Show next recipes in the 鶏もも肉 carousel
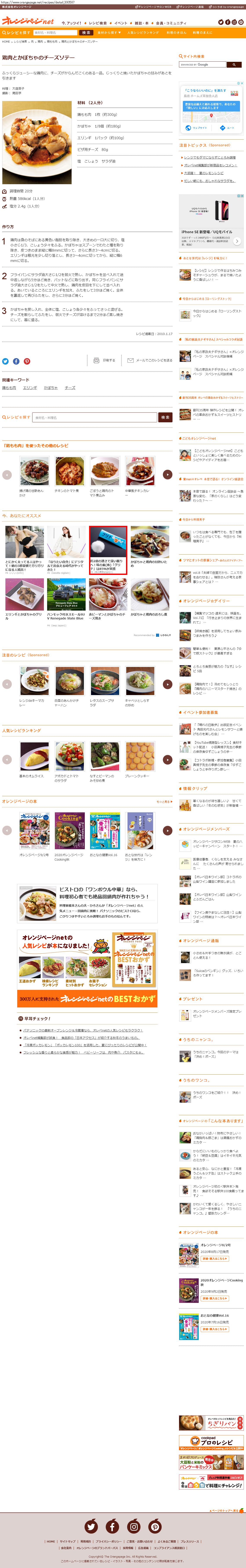The image size is (246, 1568). click(x=168, y=474)
